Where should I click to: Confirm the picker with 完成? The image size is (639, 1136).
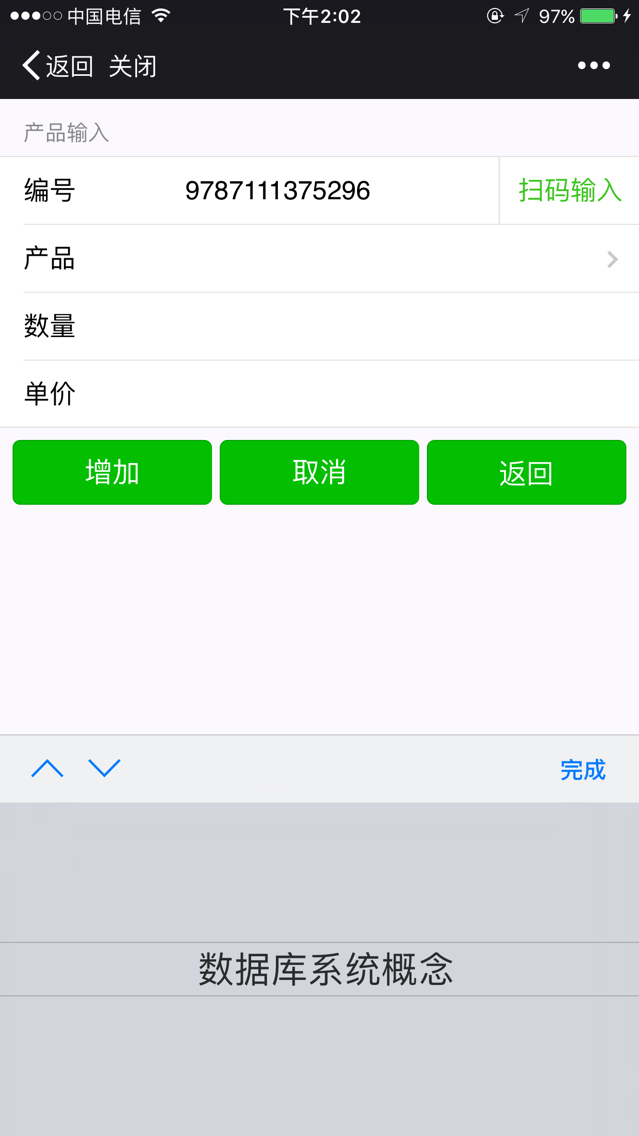[x=583, y=769]
